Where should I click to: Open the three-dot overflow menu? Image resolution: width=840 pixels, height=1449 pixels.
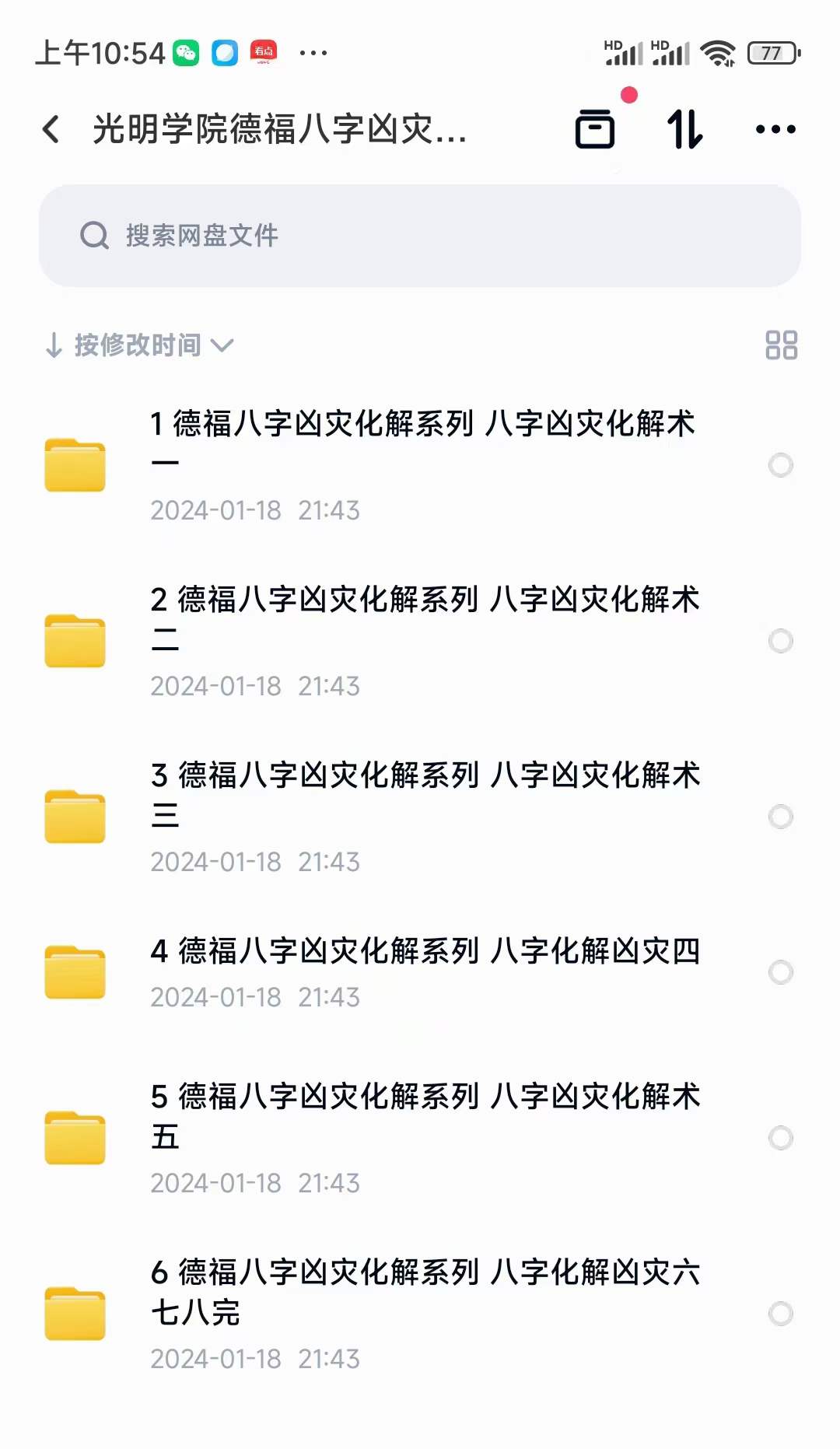775,129
